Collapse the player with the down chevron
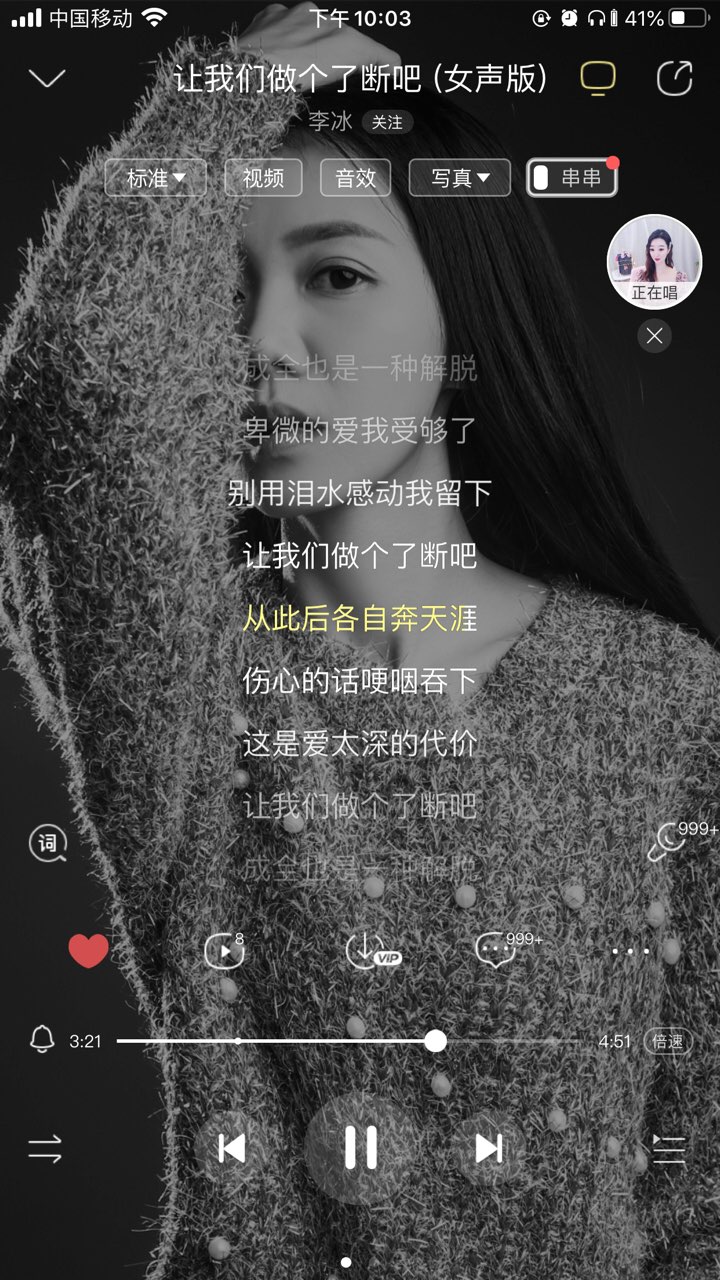 [47, 79]
